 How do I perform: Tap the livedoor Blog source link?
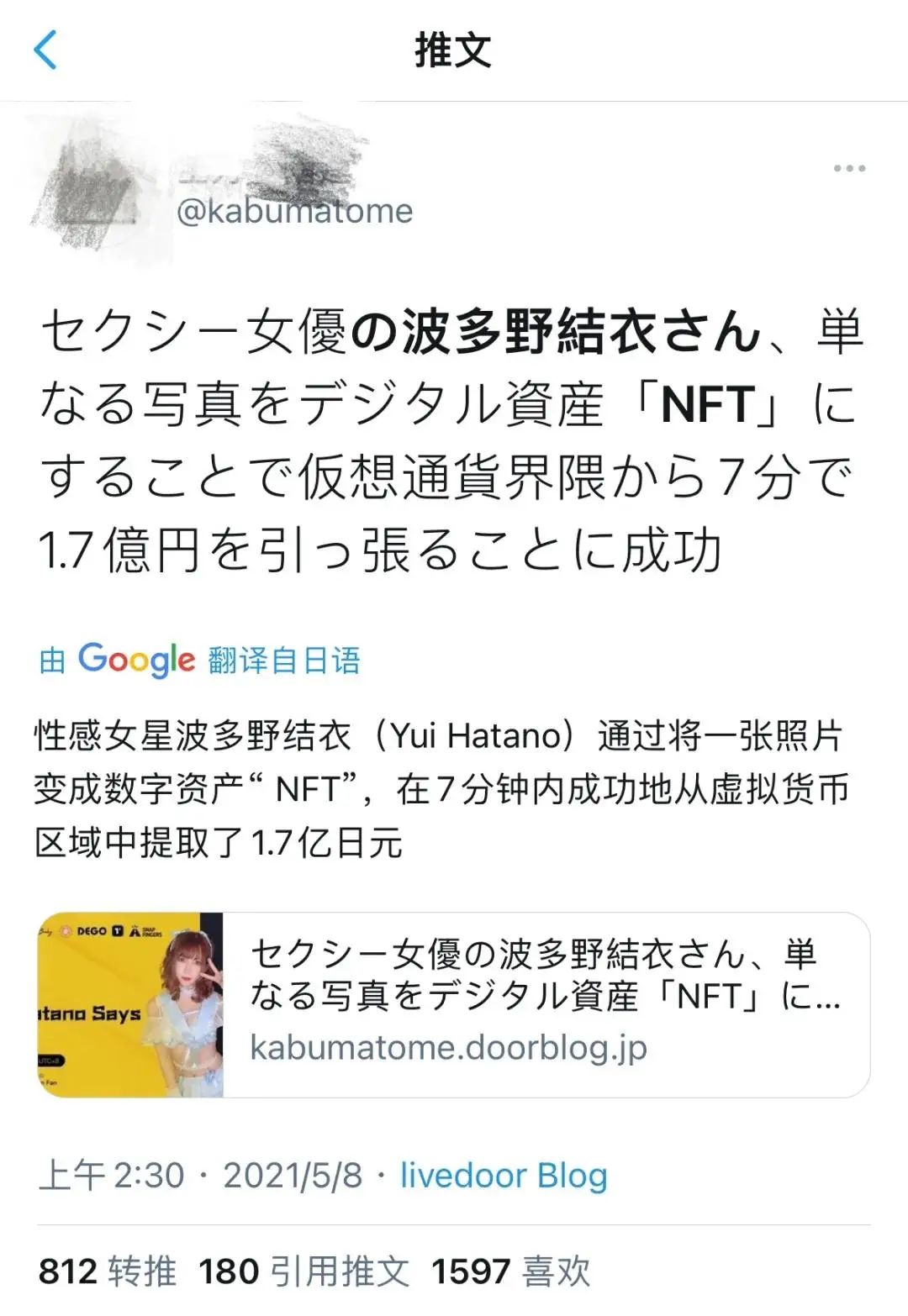[505, 1177]
